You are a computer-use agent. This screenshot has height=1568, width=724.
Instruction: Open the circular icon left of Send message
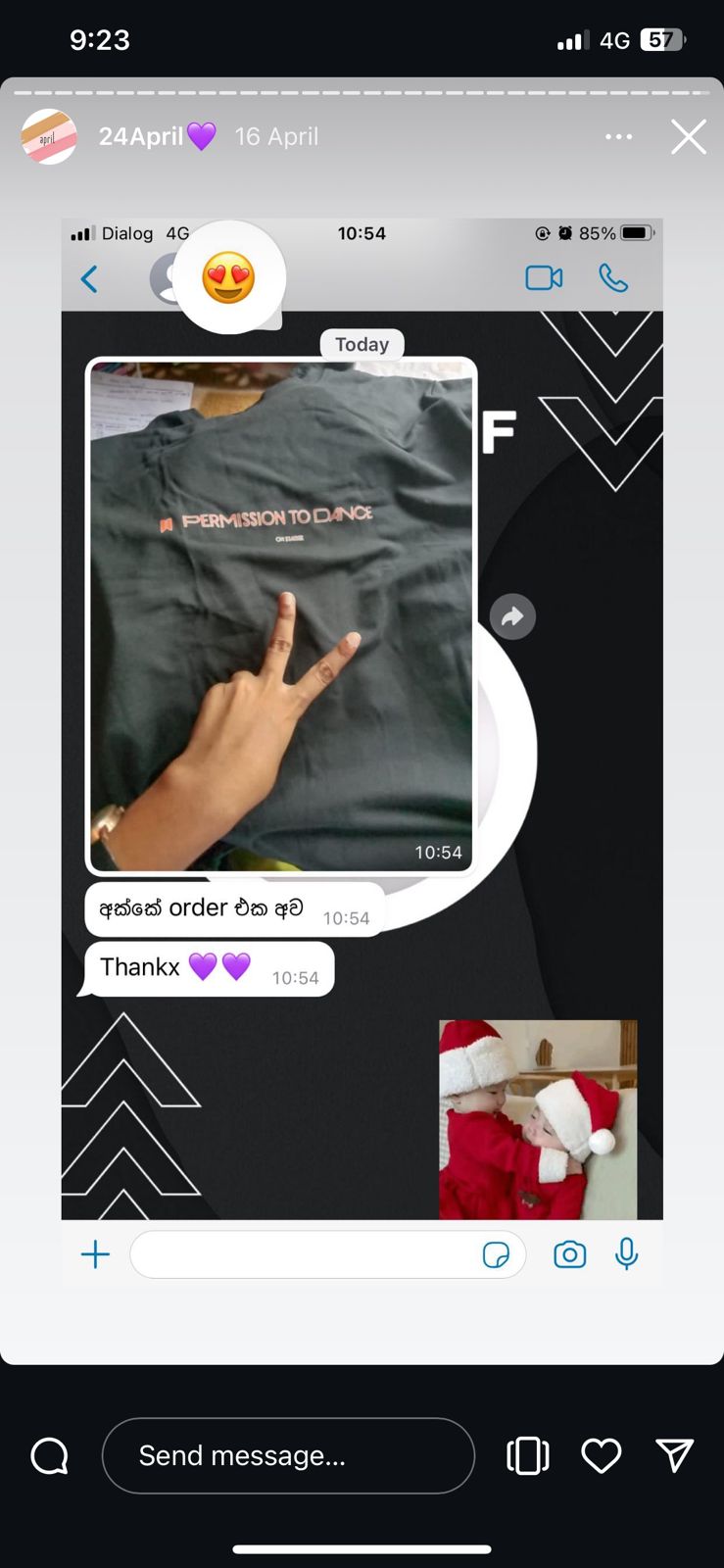pyautogui.click(x=50, y=1456)
